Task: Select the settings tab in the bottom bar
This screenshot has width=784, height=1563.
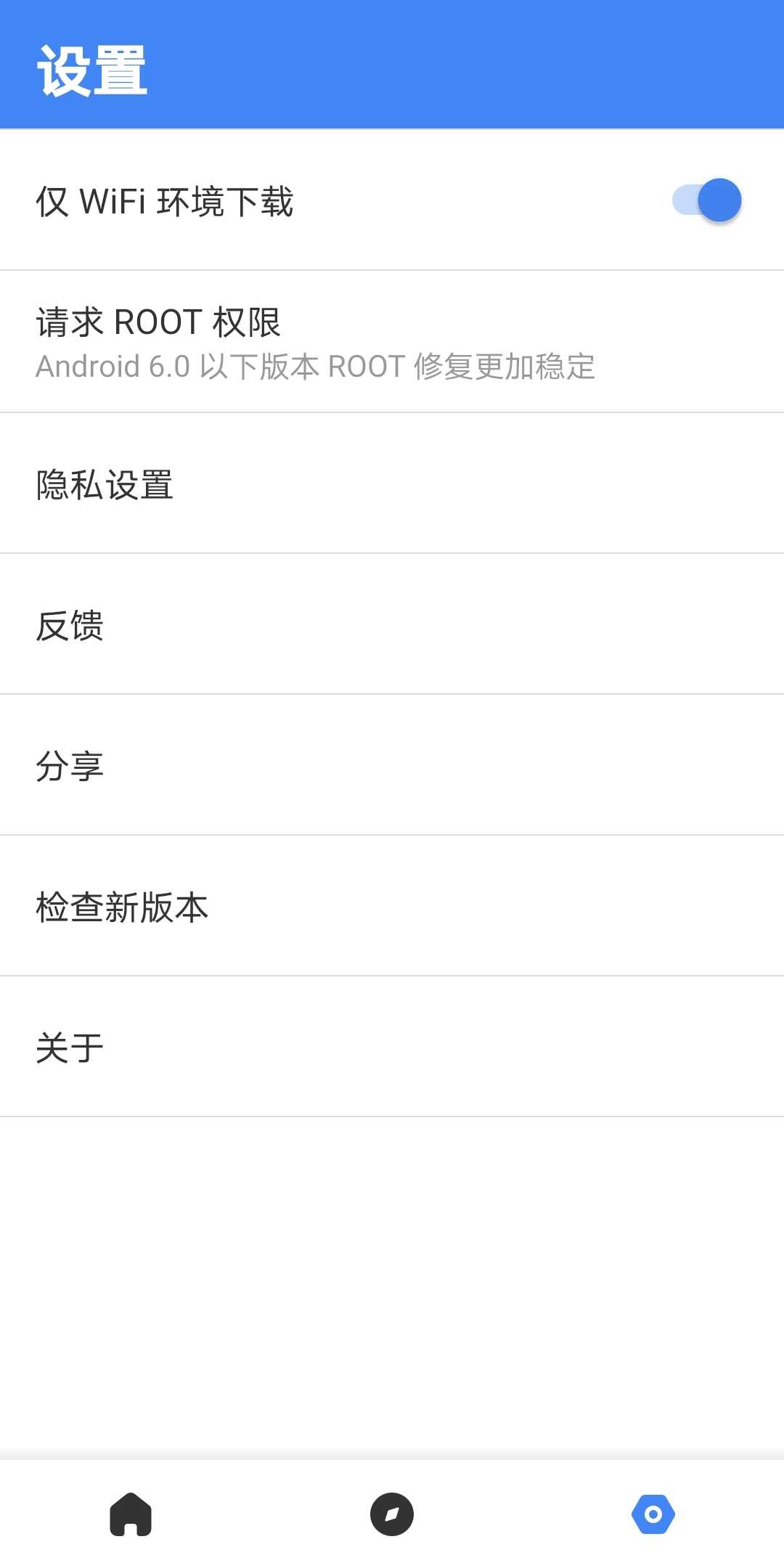Action: coord(653,1514)
